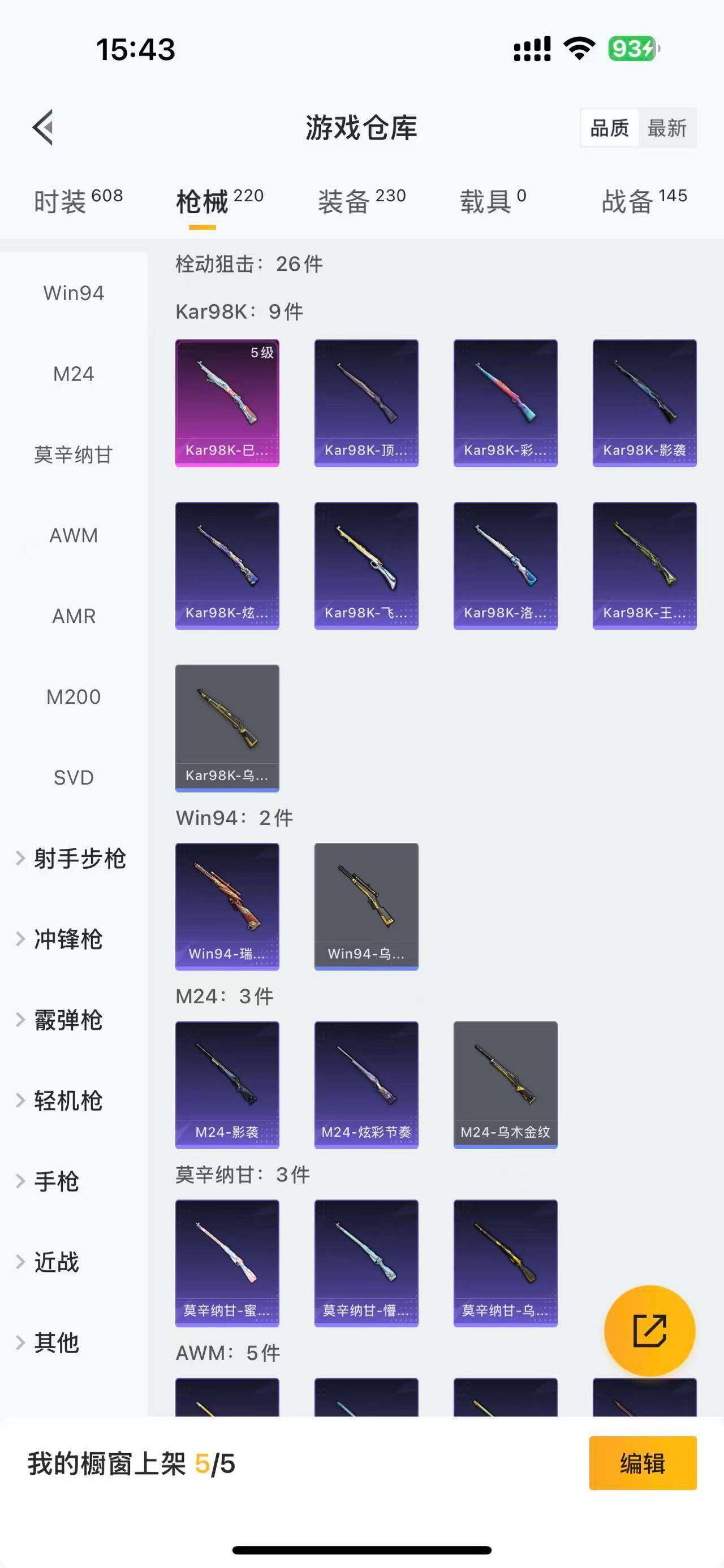Viewport: 724px width, 1568px height.
Task: Switch to the 装备 tab
Action: 361,201
